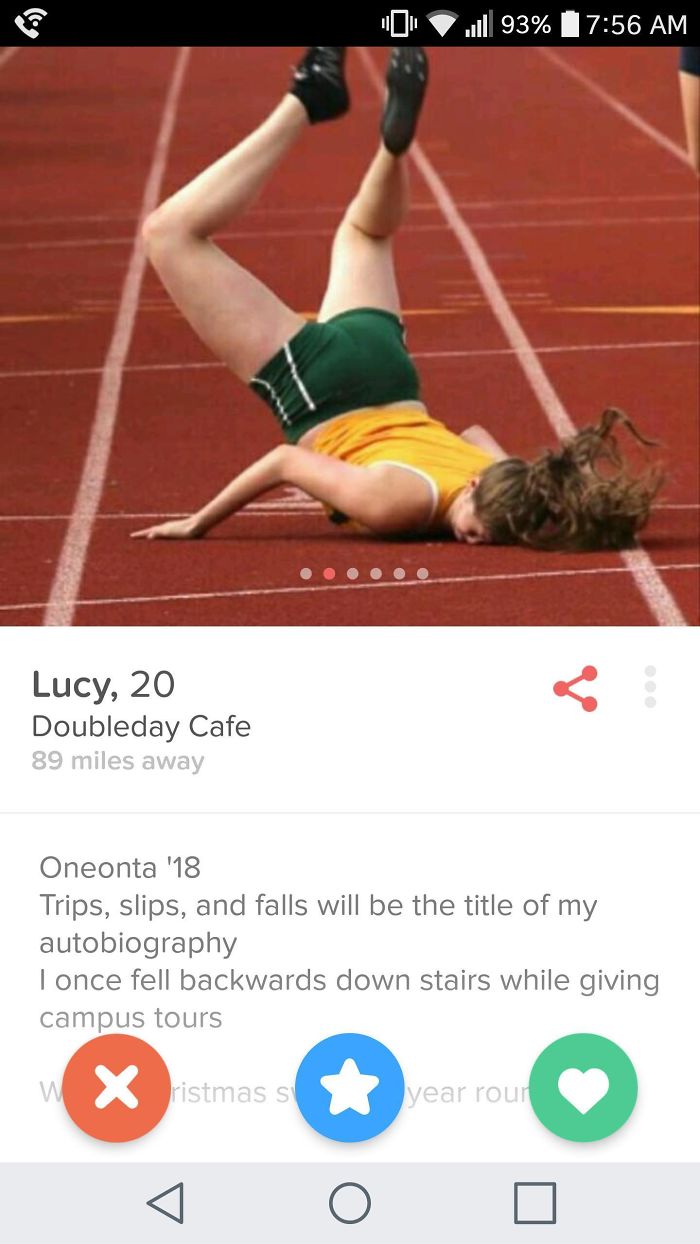
Task: Go back using the system back button
Action: click(x=165, y=1203)
